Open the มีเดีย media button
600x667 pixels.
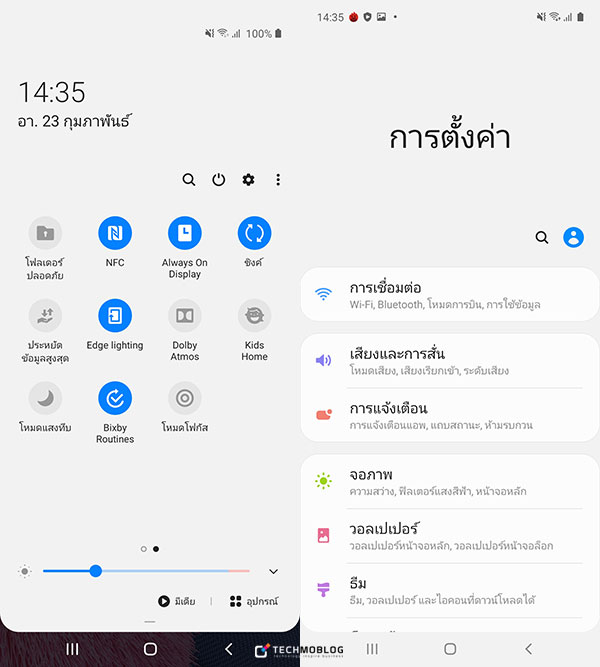point(177,601)
